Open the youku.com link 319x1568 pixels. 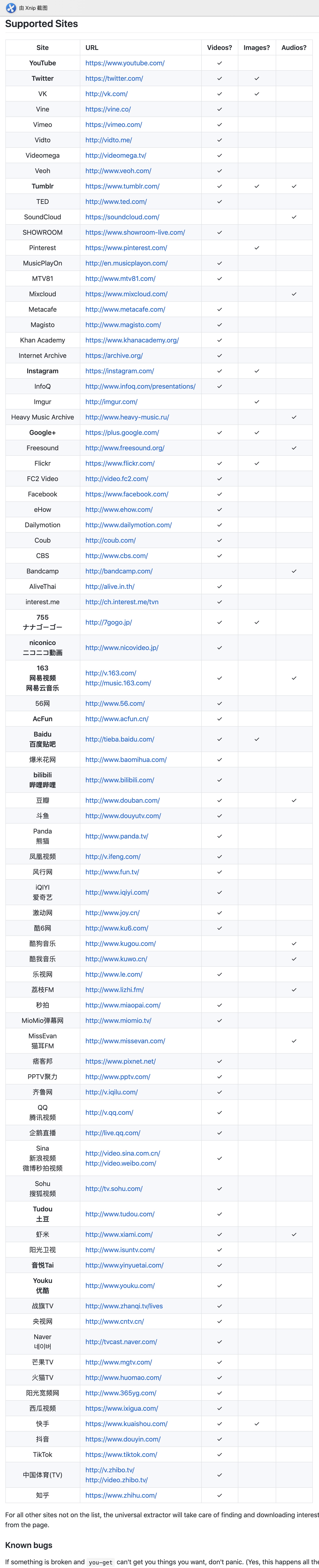120,1286
